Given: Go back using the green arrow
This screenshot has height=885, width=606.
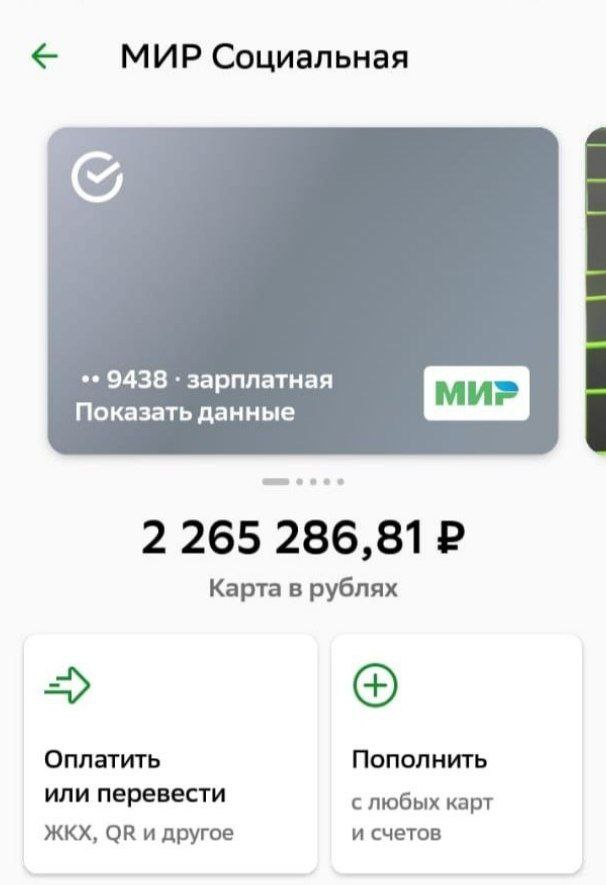Looking at the screenshot, I should click(45, 57).
